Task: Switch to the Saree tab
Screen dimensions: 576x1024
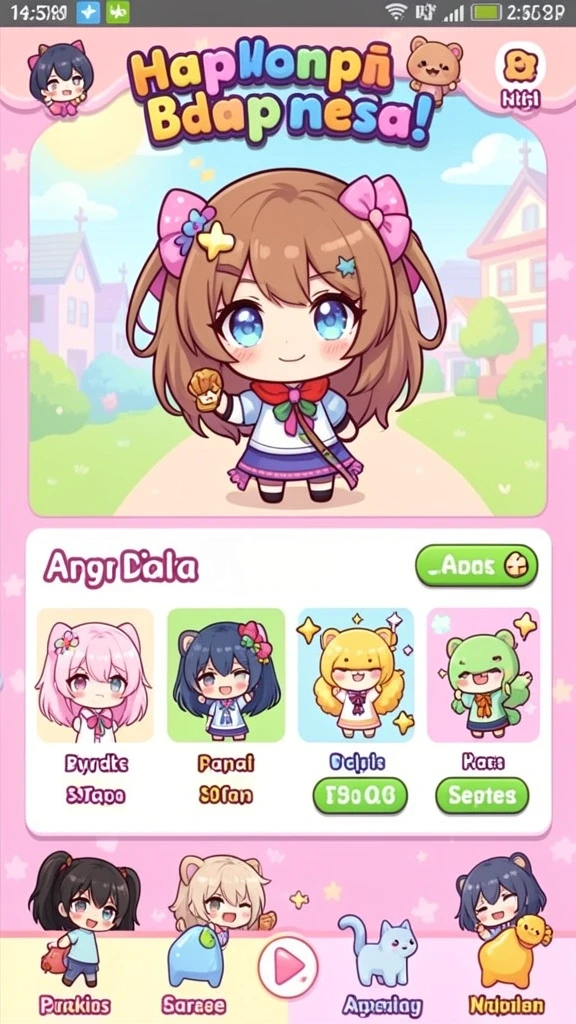Action: coord(193,1005)
